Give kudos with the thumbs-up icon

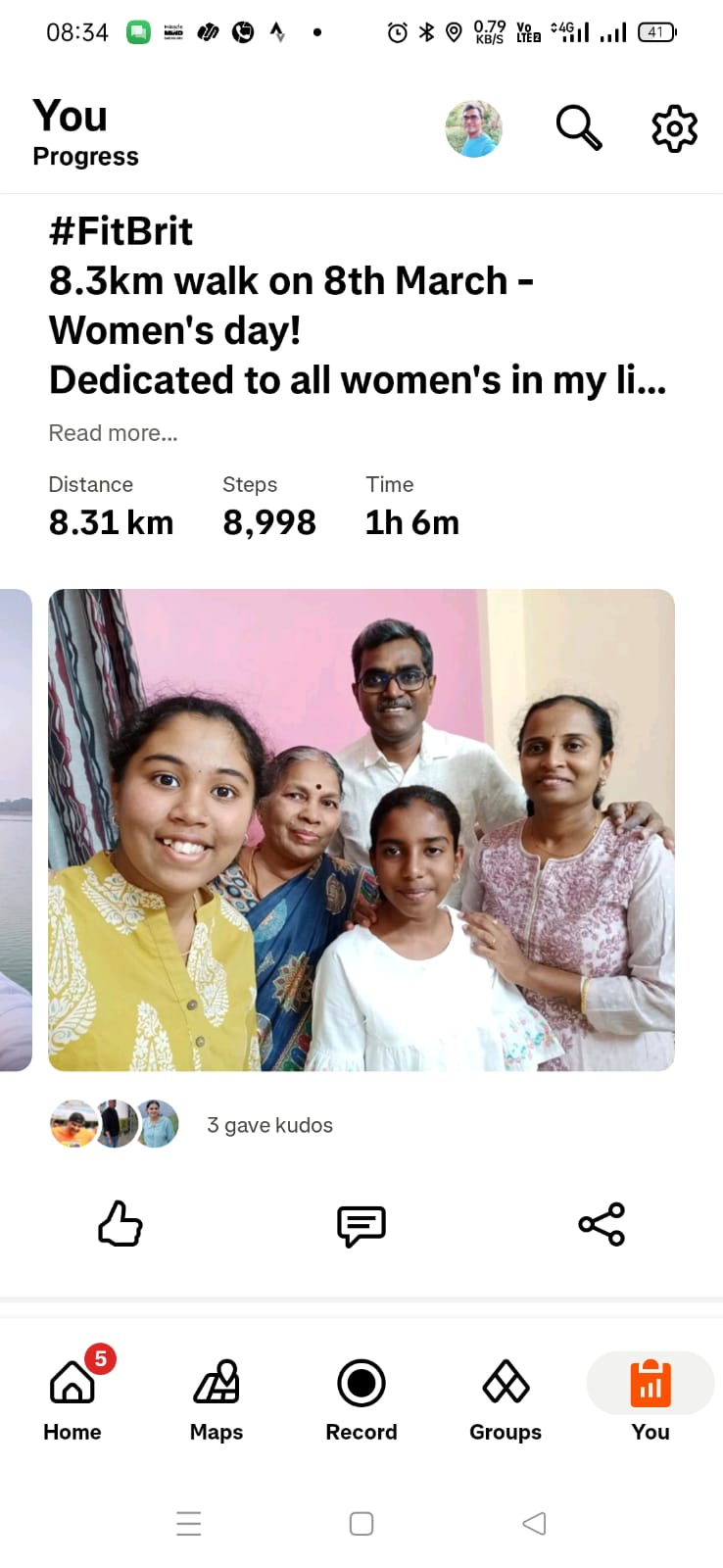[120, 1224]
